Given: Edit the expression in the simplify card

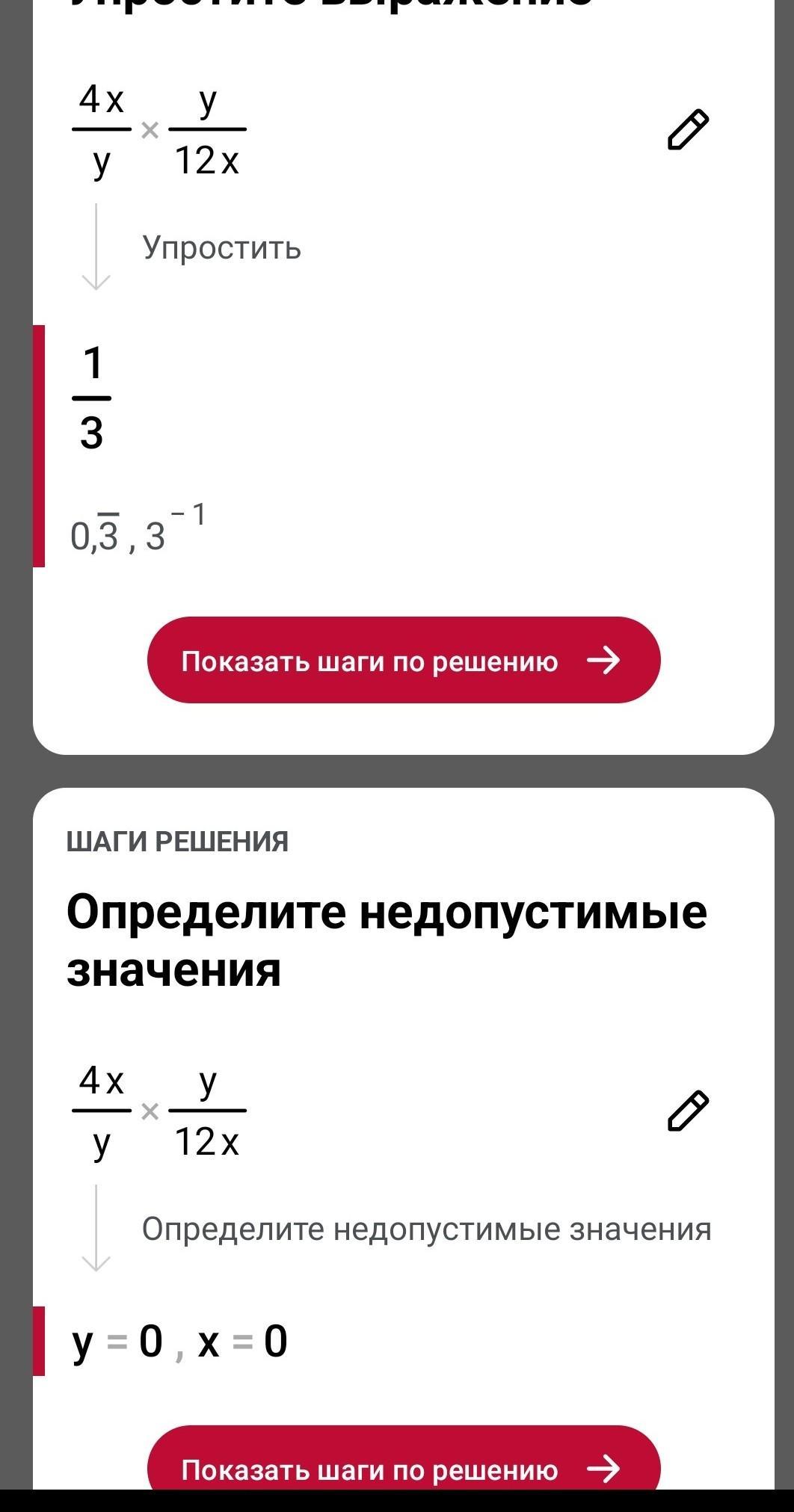Looking at the screenshot, I should click(687, 130).
